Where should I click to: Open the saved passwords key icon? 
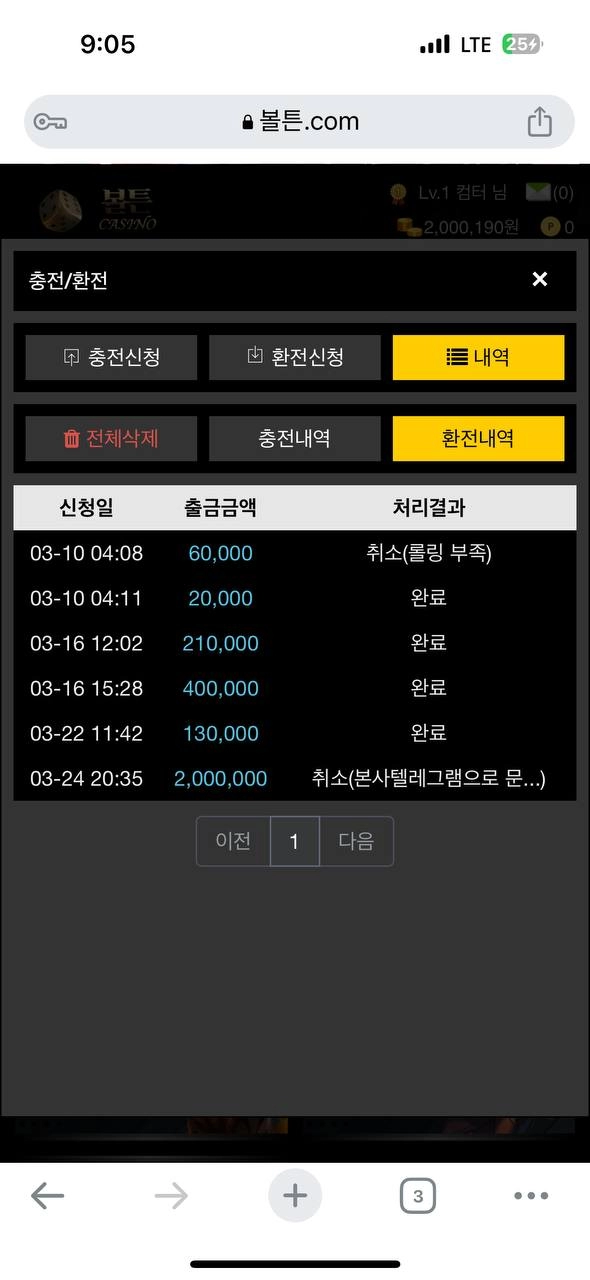point(50,122)
